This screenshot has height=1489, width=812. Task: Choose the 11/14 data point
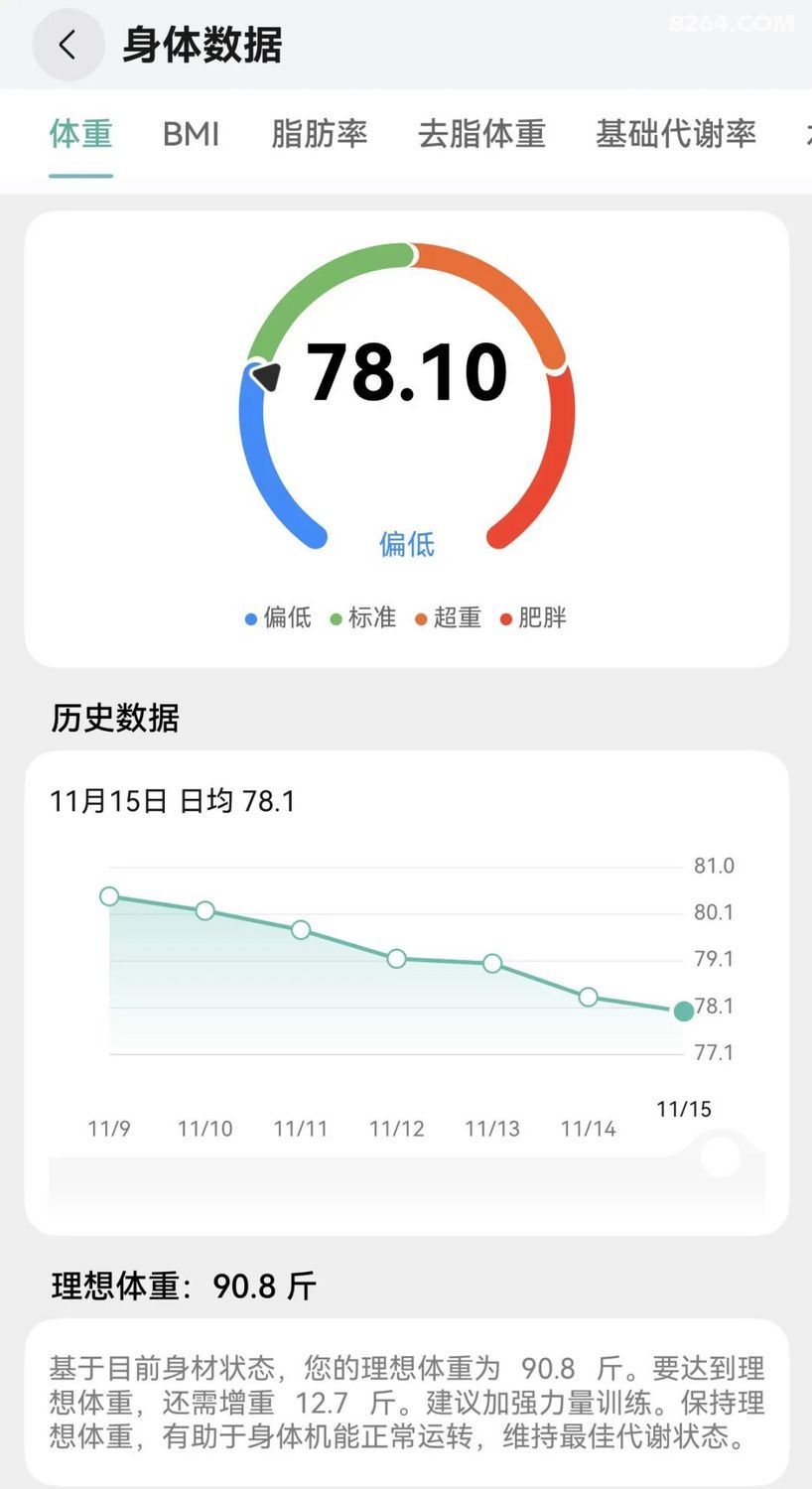tap(589, 997)
